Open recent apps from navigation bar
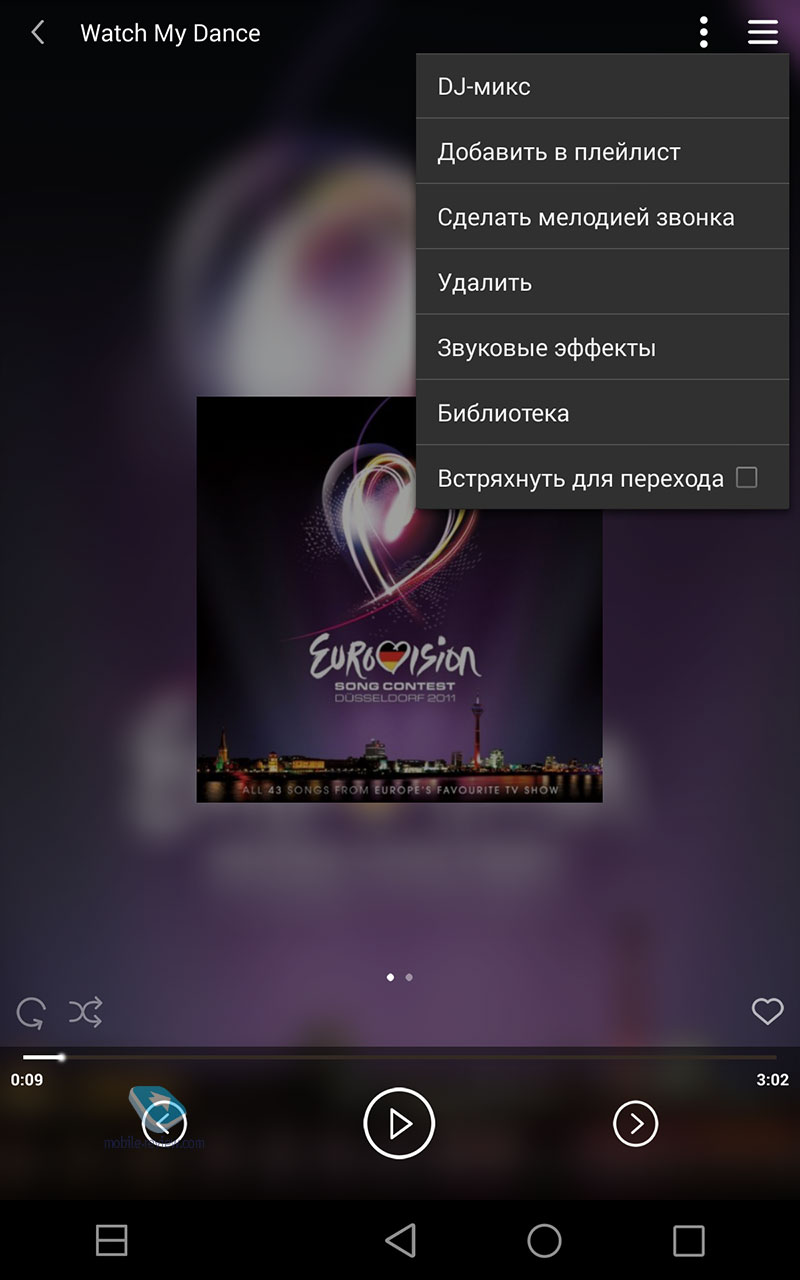 pos(688,1241)
